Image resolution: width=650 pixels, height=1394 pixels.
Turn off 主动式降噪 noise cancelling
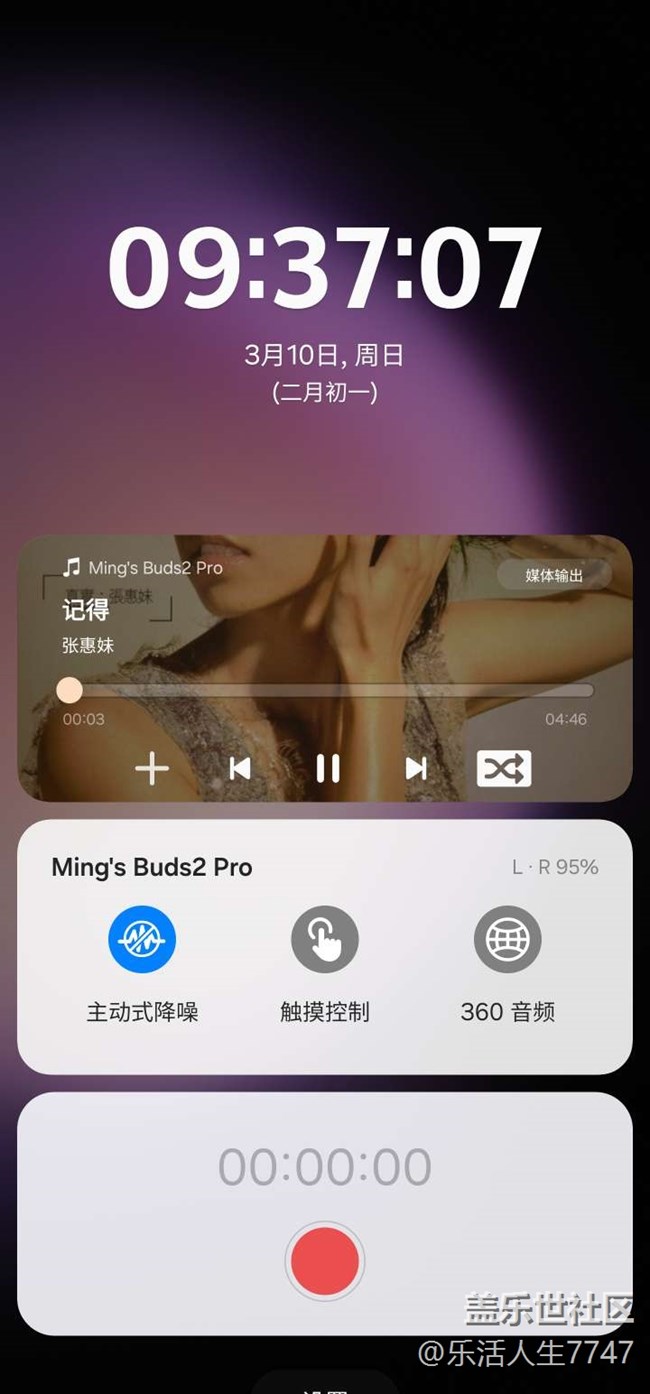(142, 940)
